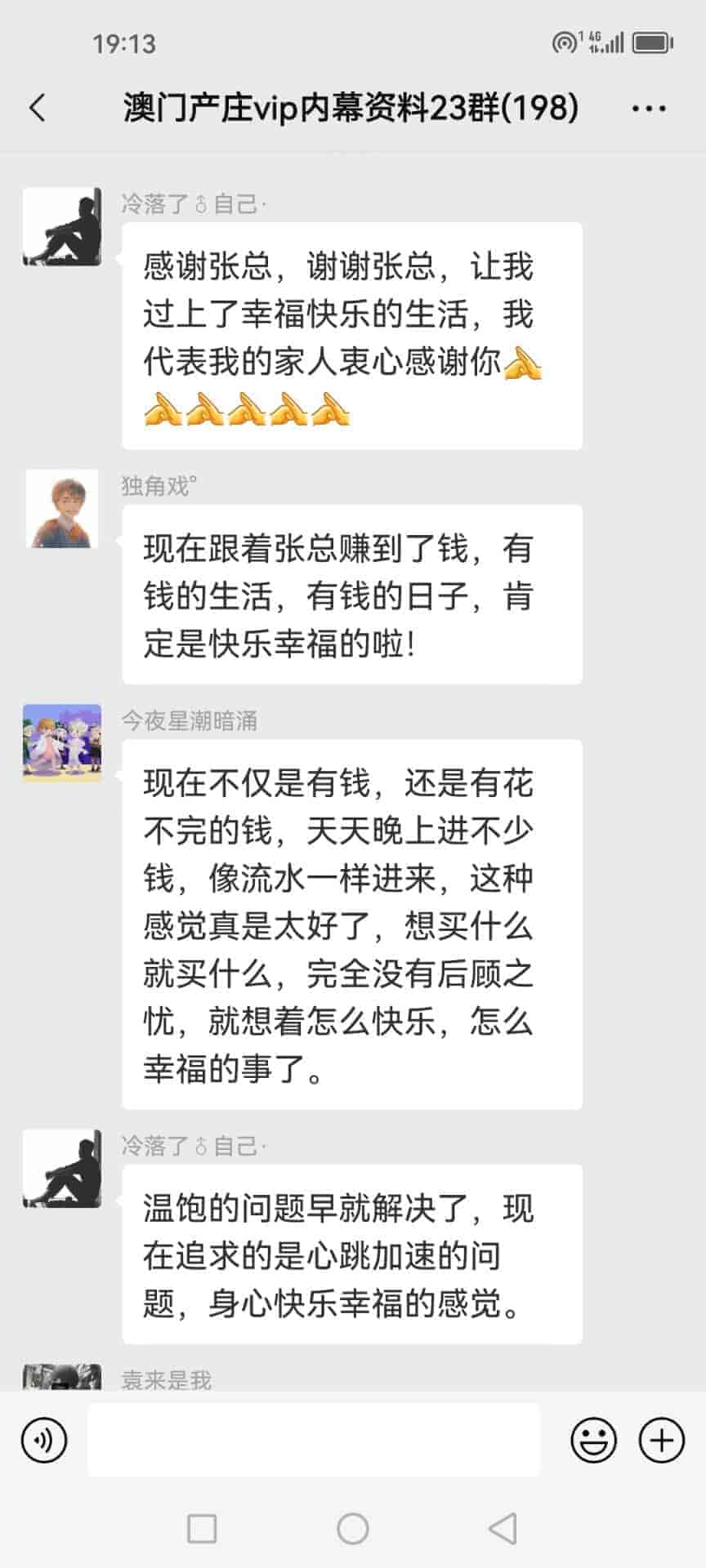Open 今夜星潮暗涌 profile avatar
Viewport: 706px width, 1568px height.
tap(62, 743)
